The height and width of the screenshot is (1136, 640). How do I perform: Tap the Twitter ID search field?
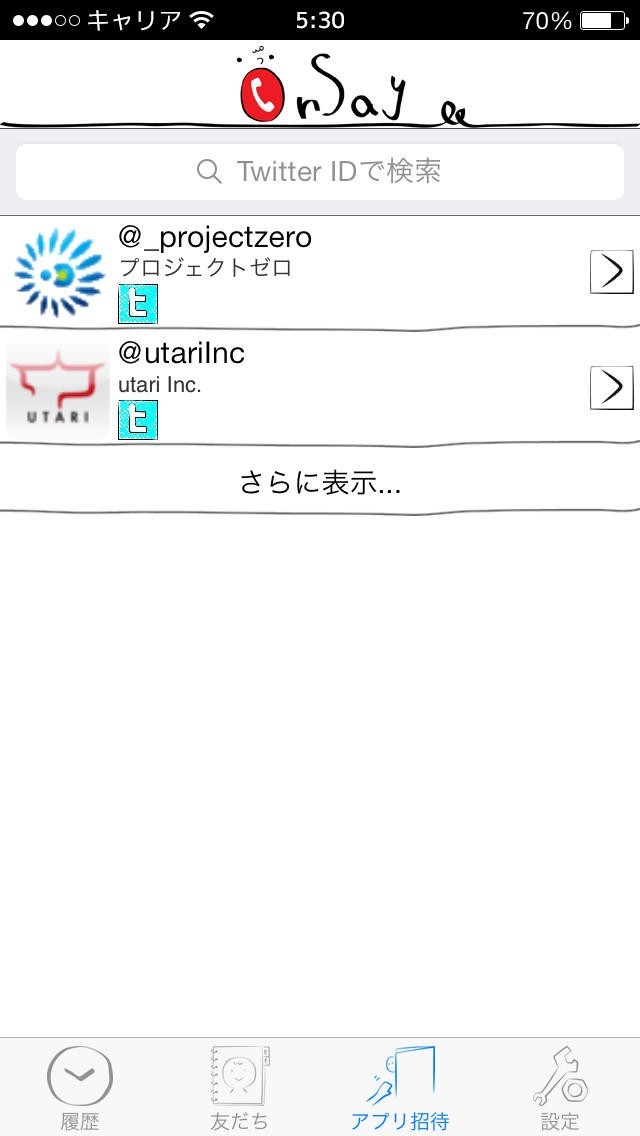(x=320, y=171)
